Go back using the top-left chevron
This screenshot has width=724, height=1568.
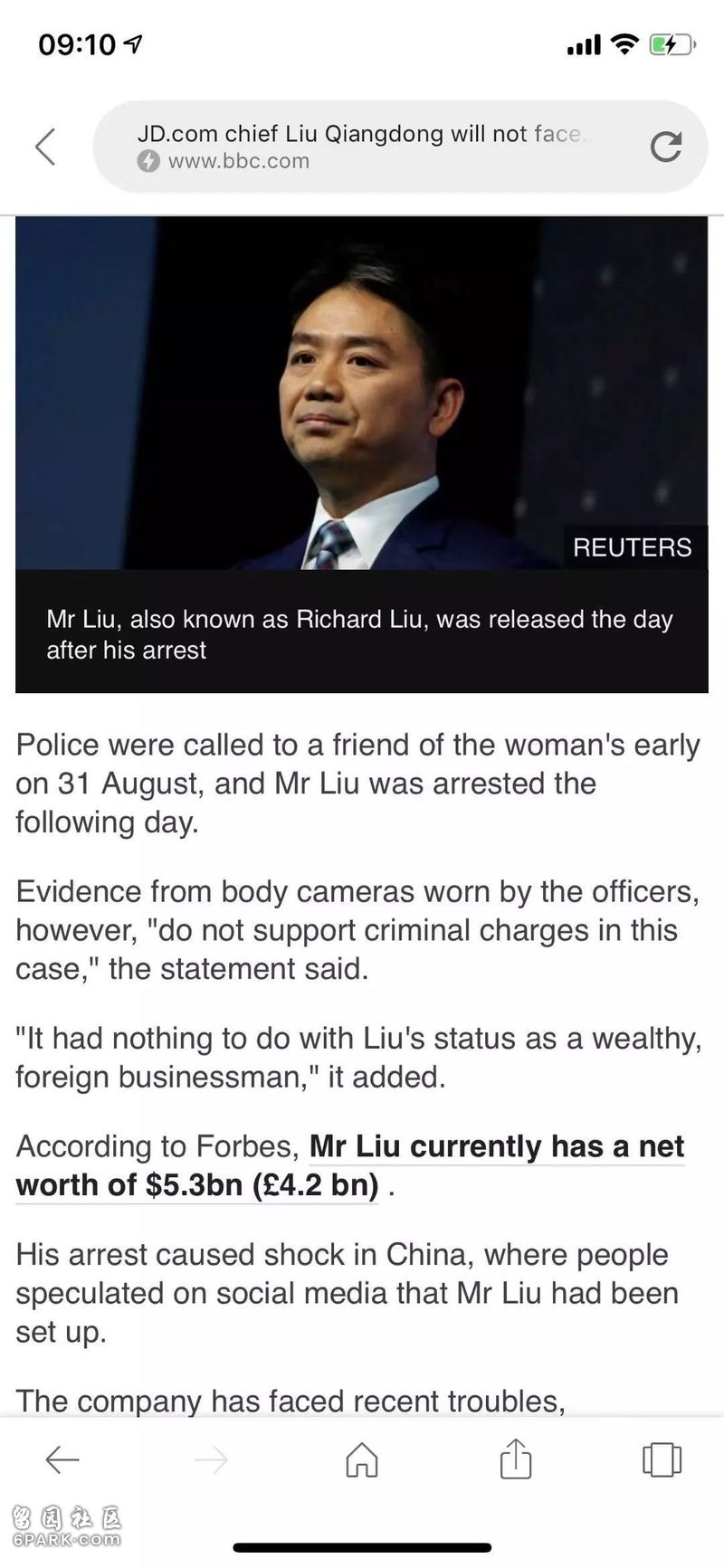click(x=46, y=147)
